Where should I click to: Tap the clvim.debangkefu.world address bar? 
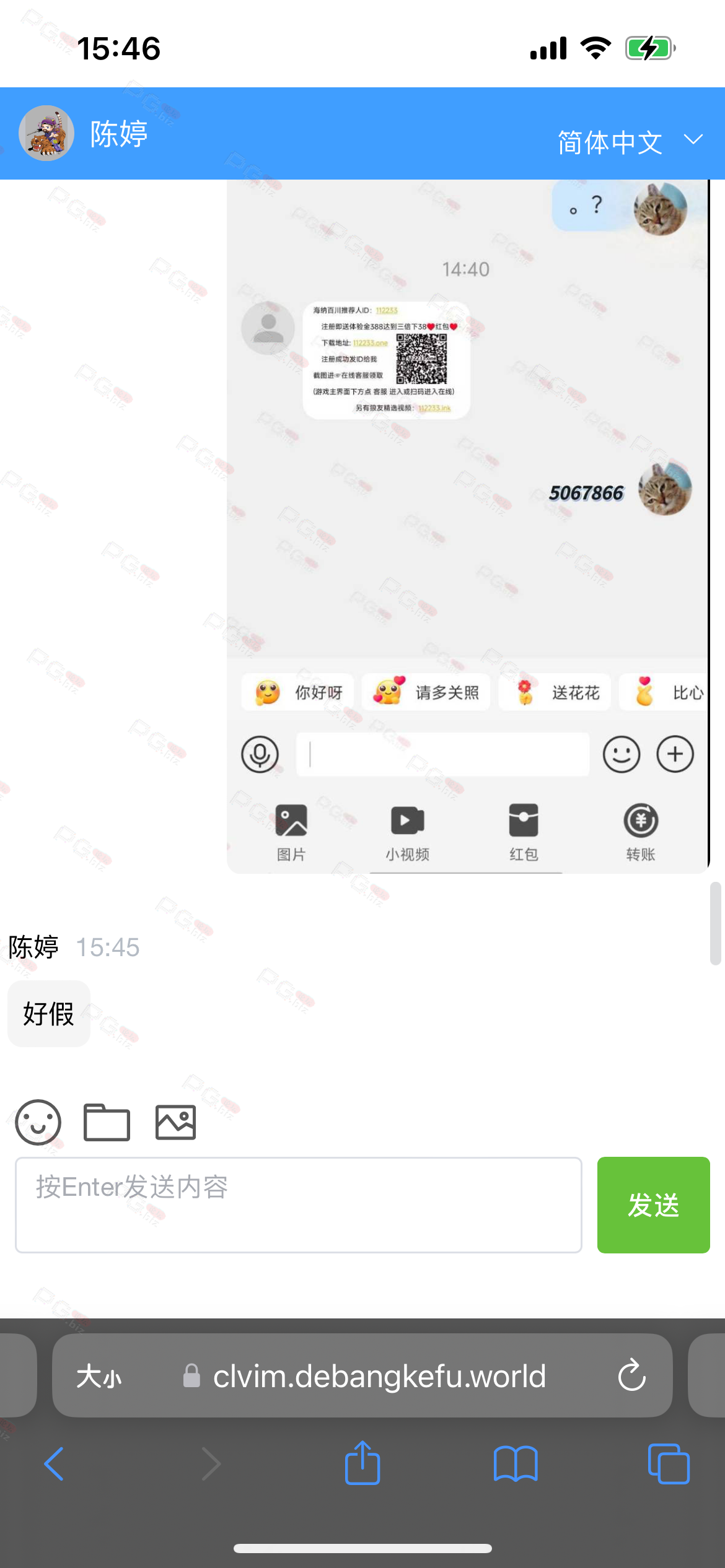click(x=379, y=1376)
